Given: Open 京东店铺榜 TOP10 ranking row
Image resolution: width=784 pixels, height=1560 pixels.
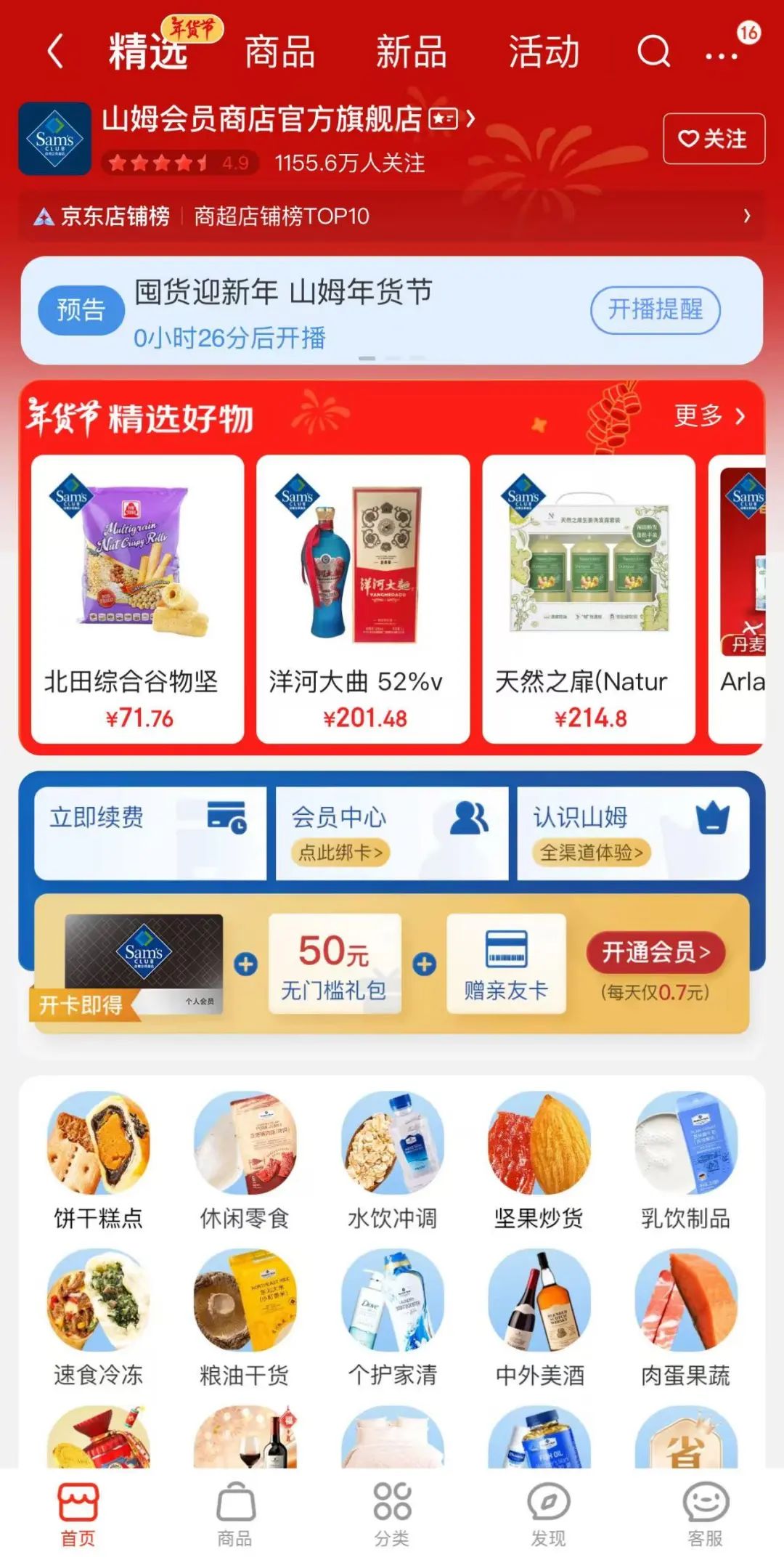Looking at the screenshot, I should 392,216.
